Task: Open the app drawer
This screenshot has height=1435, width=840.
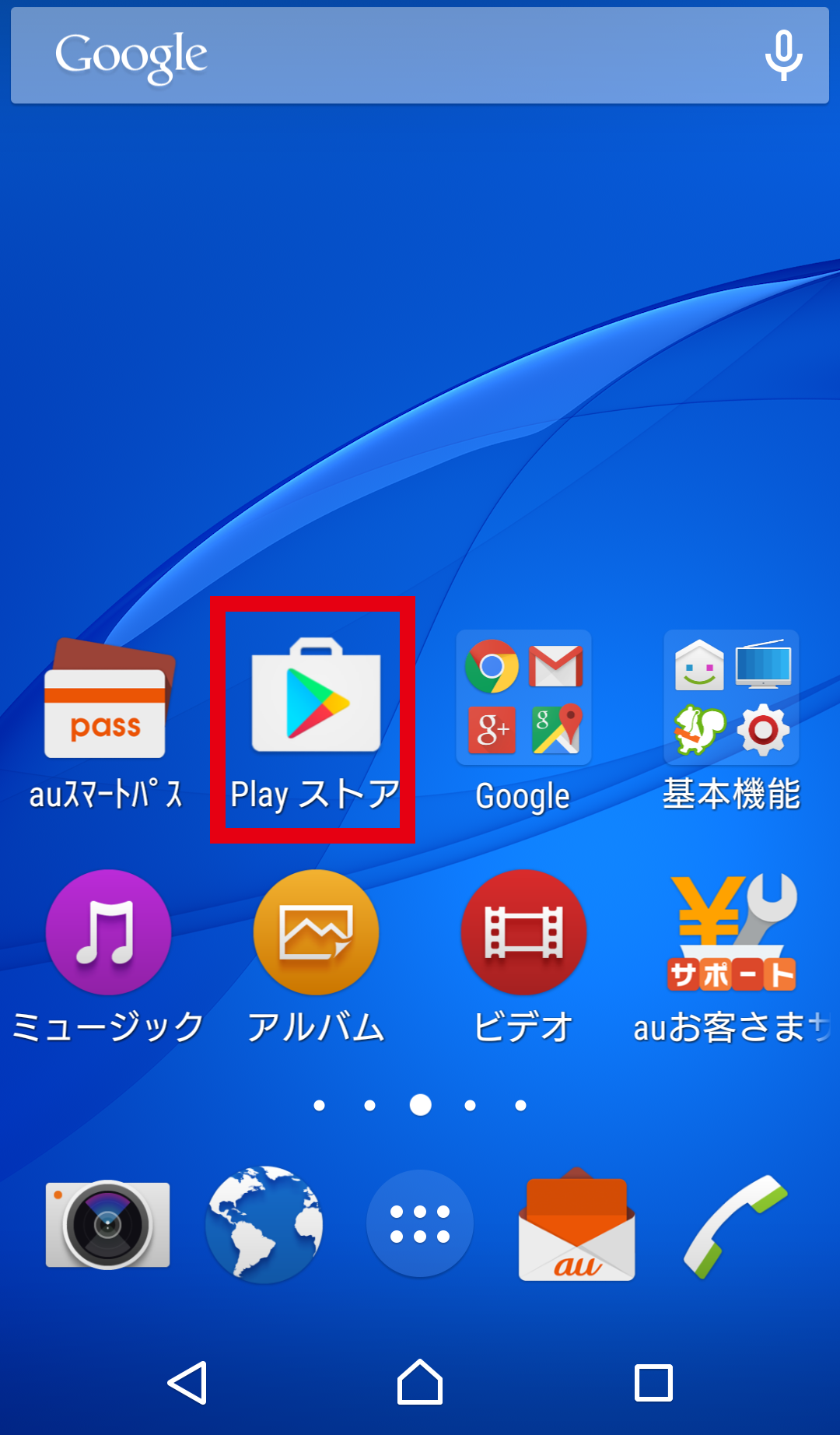Action: tap(420, 1223)
